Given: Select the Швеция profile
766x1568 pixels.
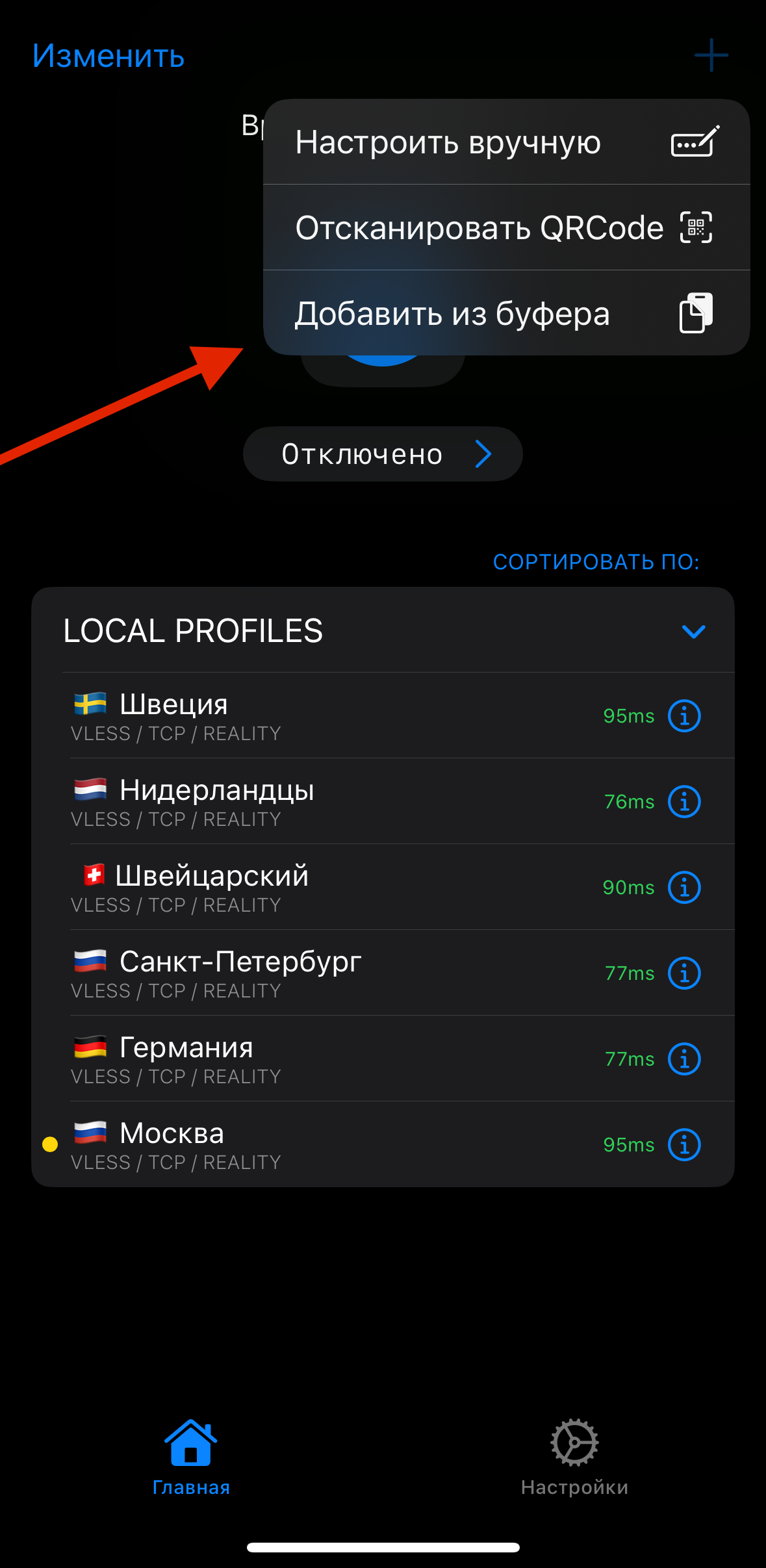Looking at the screenshot, I should coord(325,716).
